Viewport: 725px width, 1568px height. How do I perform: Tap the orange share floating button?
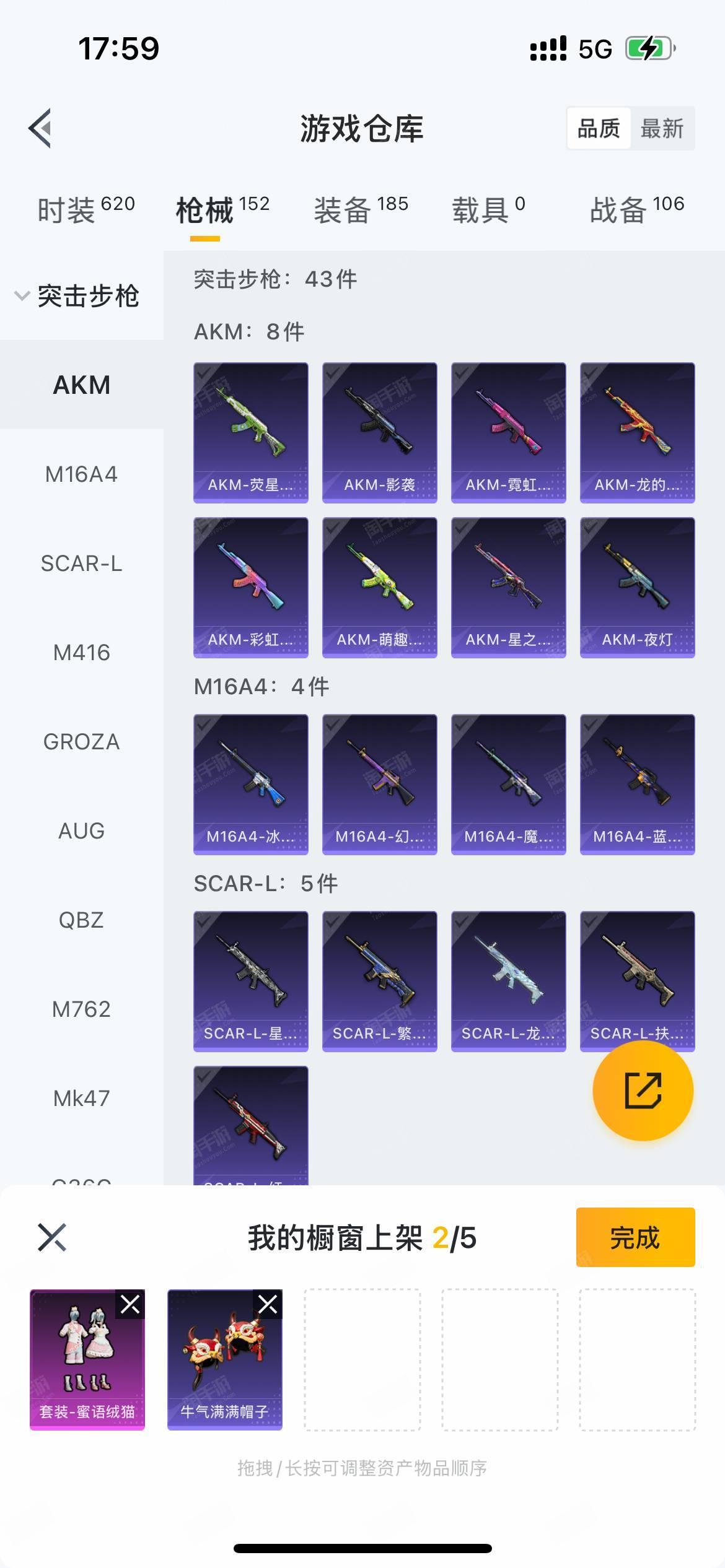click(x=643, y=1091)
